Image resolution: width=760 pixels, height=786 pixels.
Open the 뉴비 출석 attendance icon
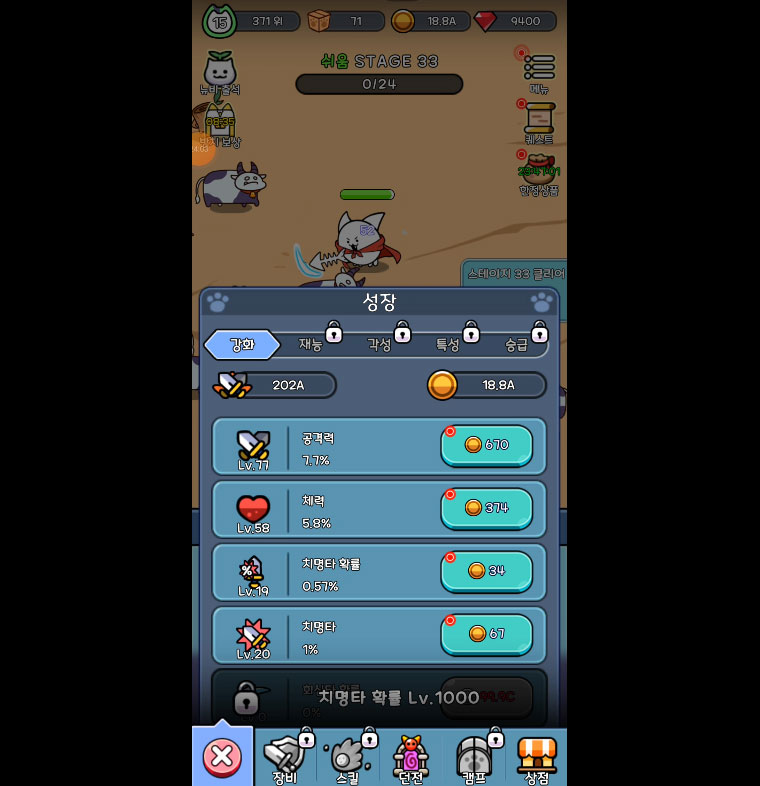point(219,72)
